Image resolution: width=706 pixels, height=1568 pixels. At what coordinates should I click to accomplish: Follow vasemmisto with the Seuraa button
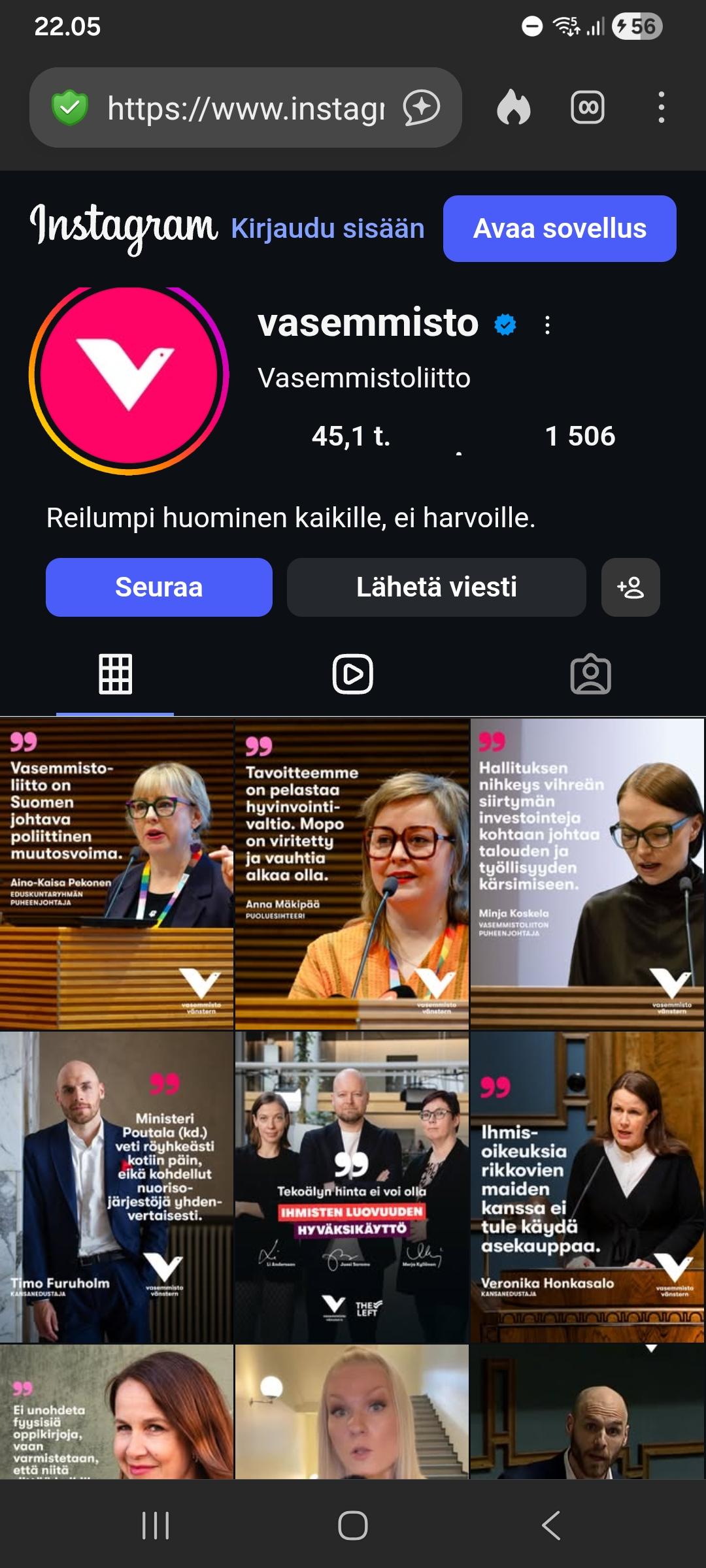click(x=159, y=587)
